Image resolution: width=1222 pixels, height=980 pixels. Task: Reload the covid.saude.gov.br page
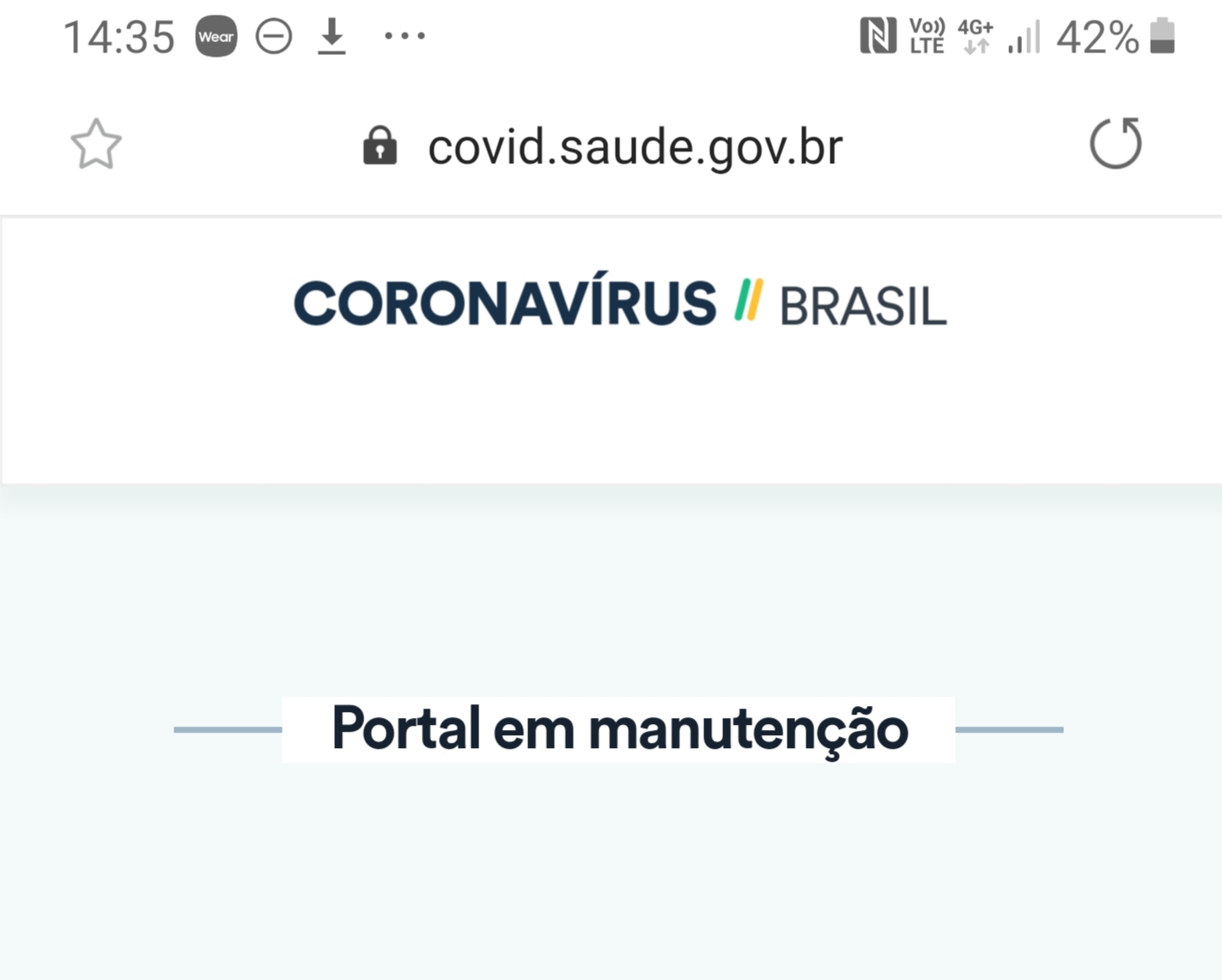click(x=1115, y=143)
